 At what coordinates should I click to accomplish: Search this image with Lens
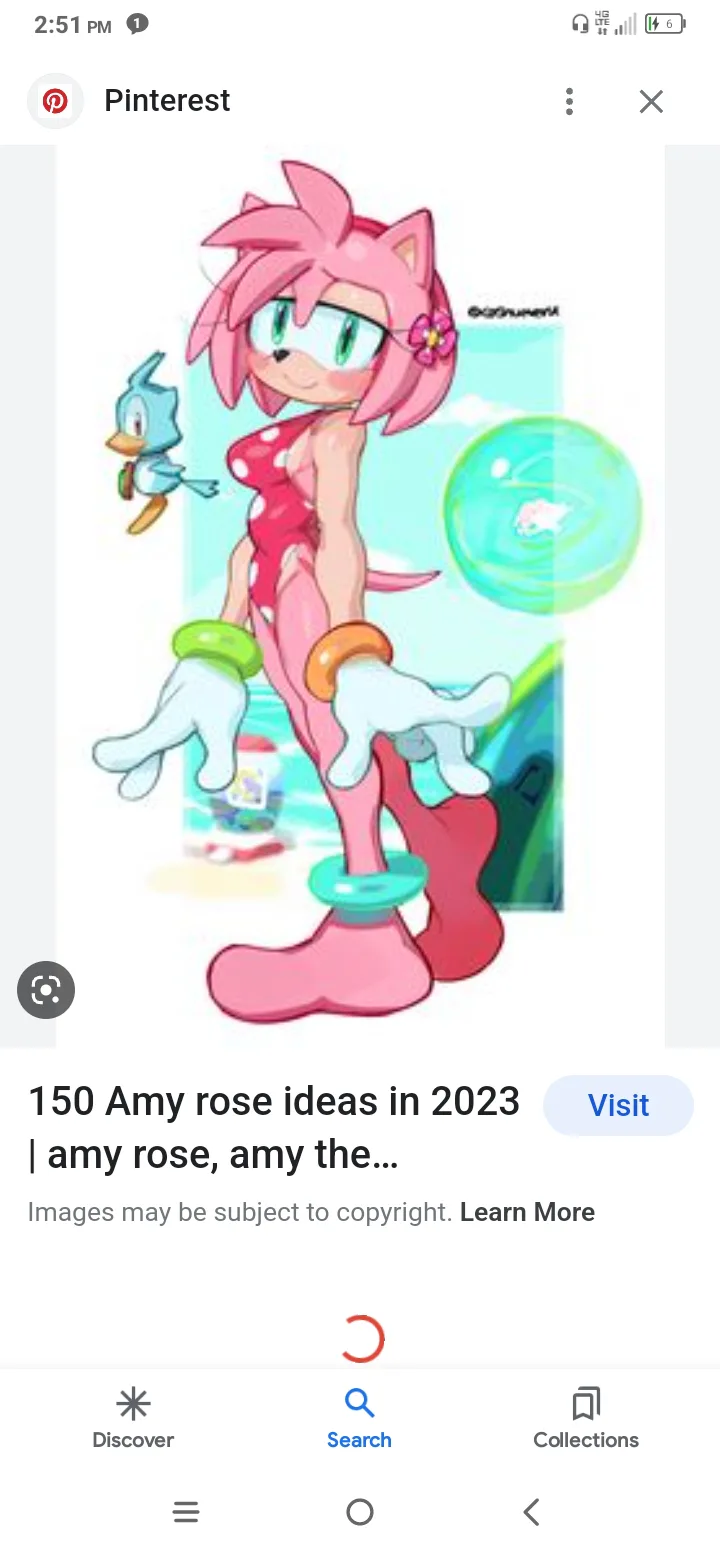tap(46, 990)
